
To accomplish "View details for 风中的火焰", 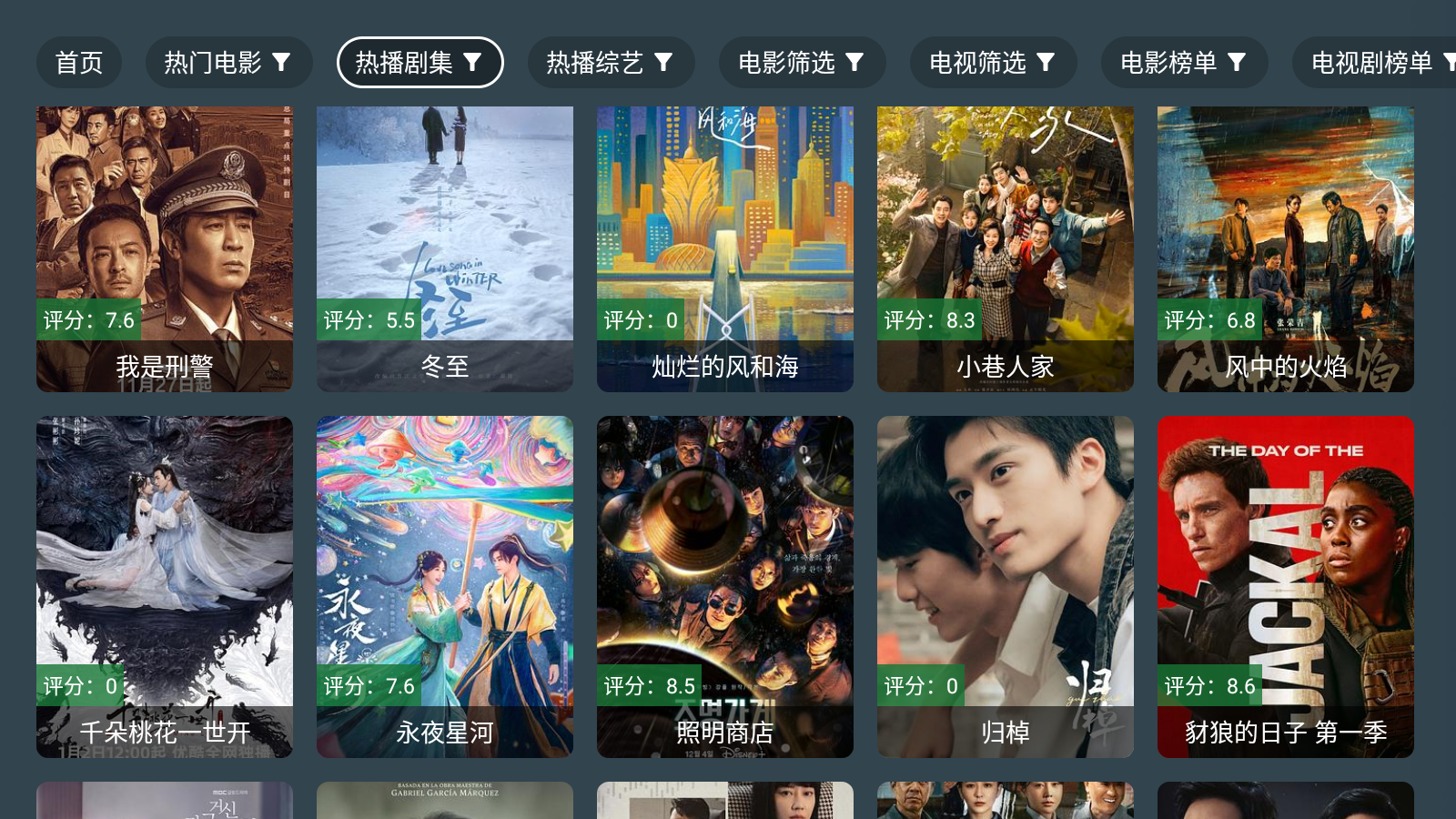I will [1286, 249].
